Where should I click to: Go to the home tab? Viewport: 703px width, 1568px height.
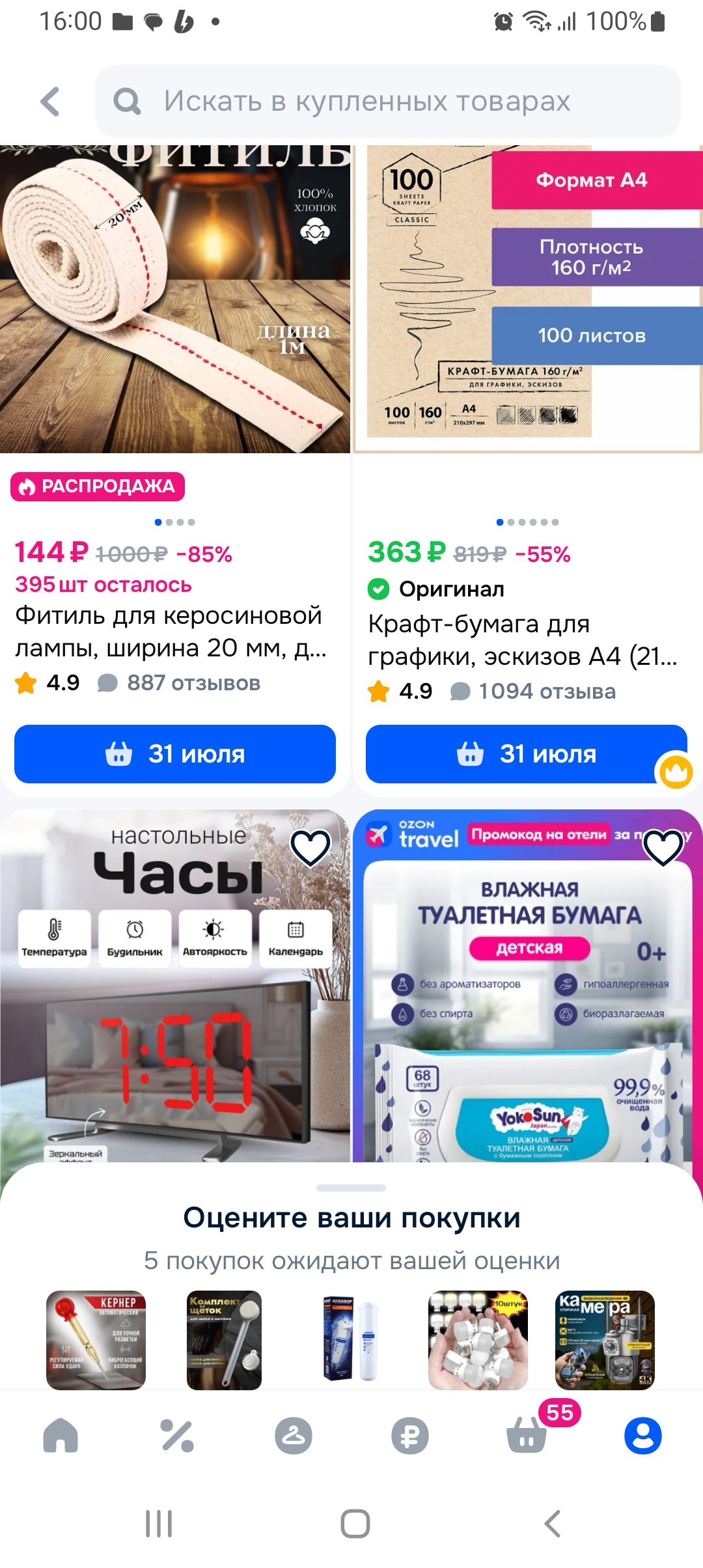pyautogui.click(x=61, y=1436)
